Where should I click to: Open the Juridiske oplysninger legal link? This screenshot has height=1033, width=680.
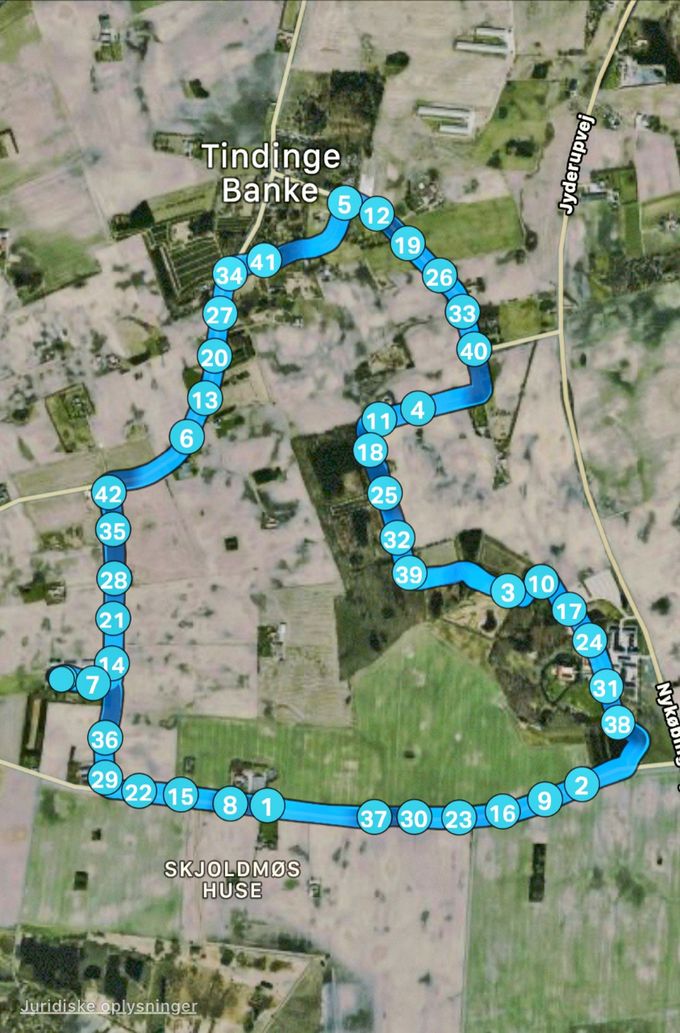108,1006
